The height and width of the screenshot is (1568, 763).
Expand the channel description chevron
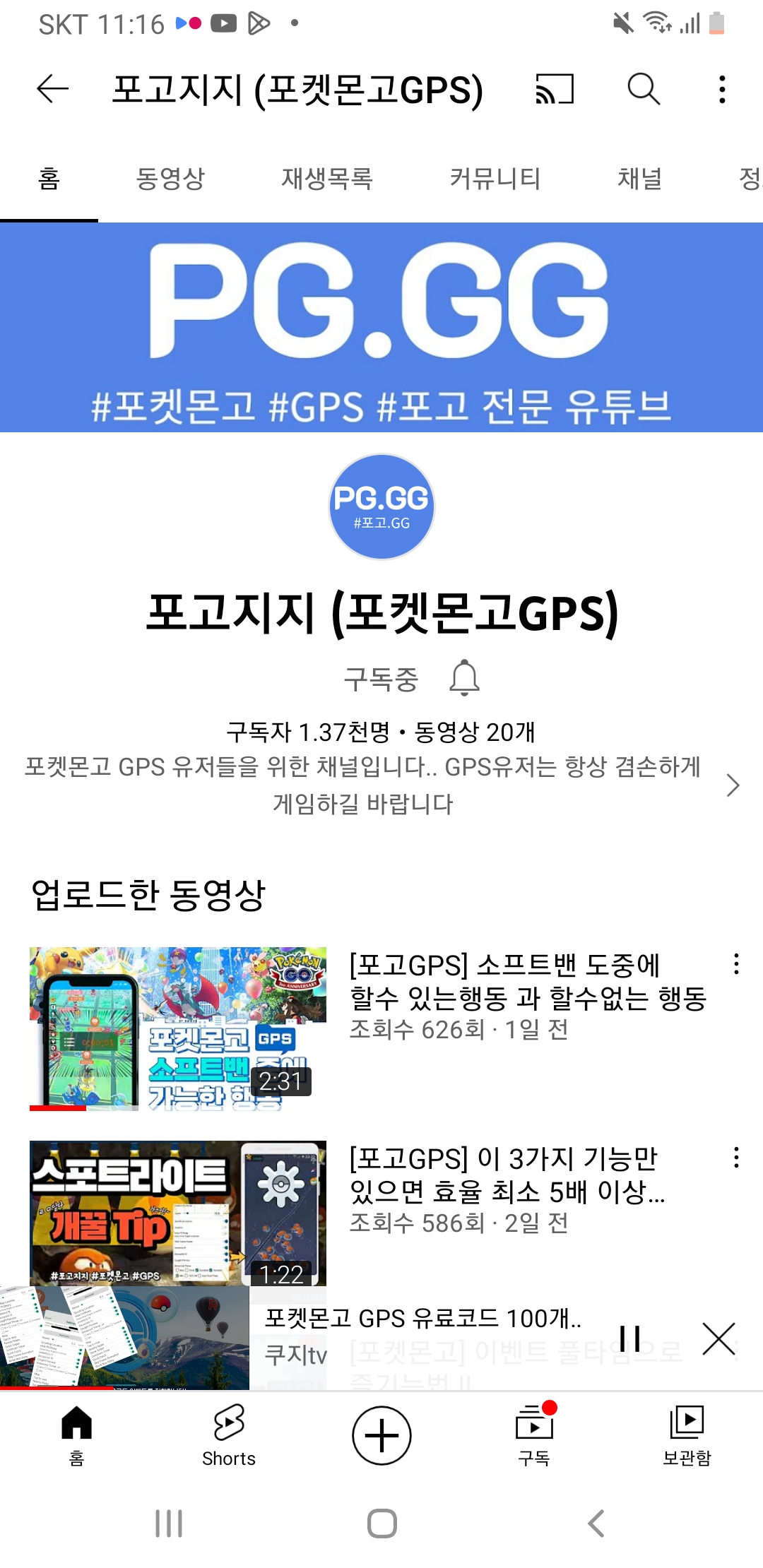733,785
